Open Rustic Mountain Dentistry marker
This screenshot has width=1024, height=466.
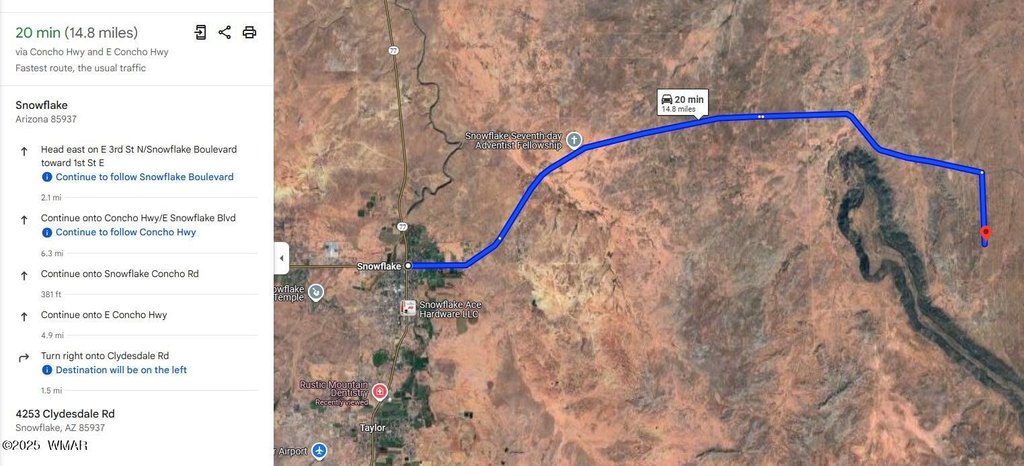click(380, 391)
